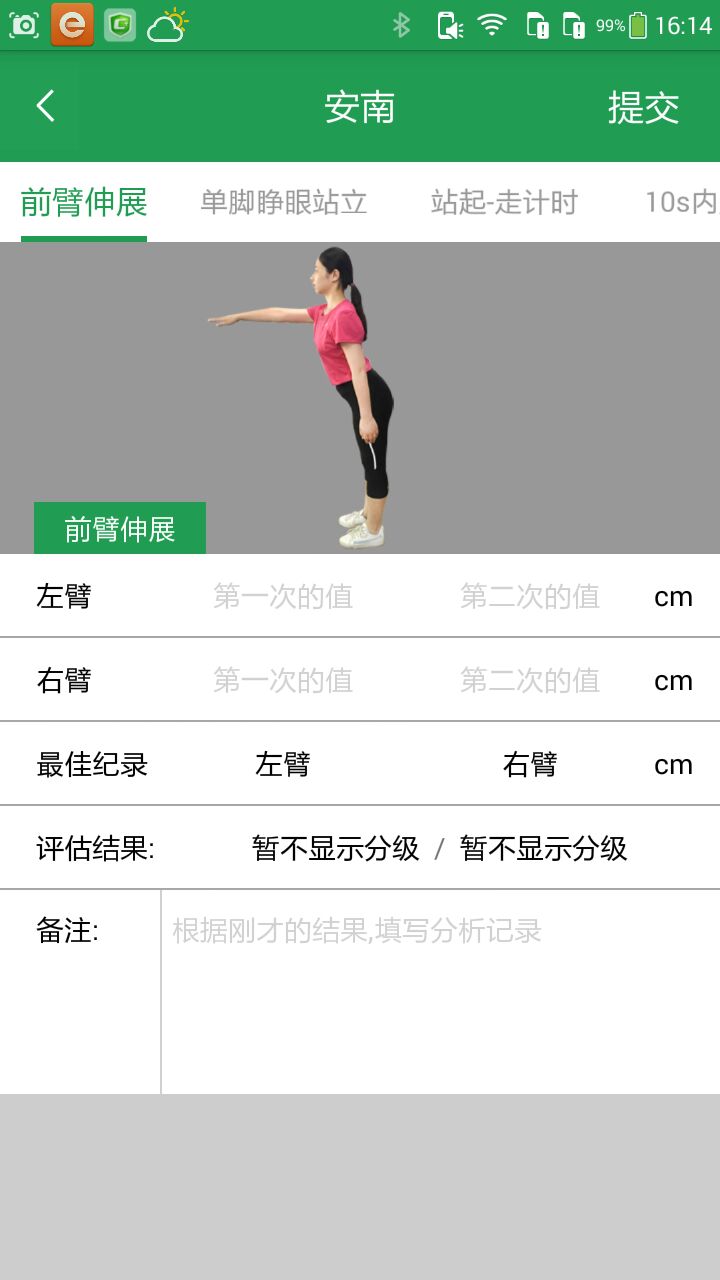This screenshot has height=1280, width=720.
Task: Enter the second value for 左臂
Action: click(x=530, y=597)
